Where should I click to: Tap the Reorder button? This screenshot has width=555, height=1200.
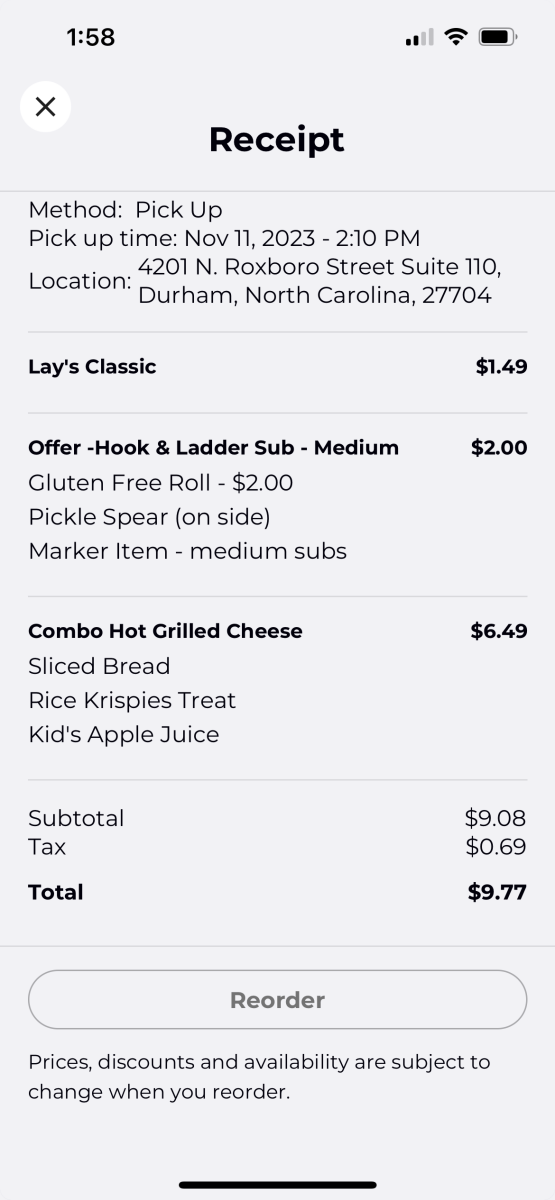pyautogui.click(x=277, y=1000)
